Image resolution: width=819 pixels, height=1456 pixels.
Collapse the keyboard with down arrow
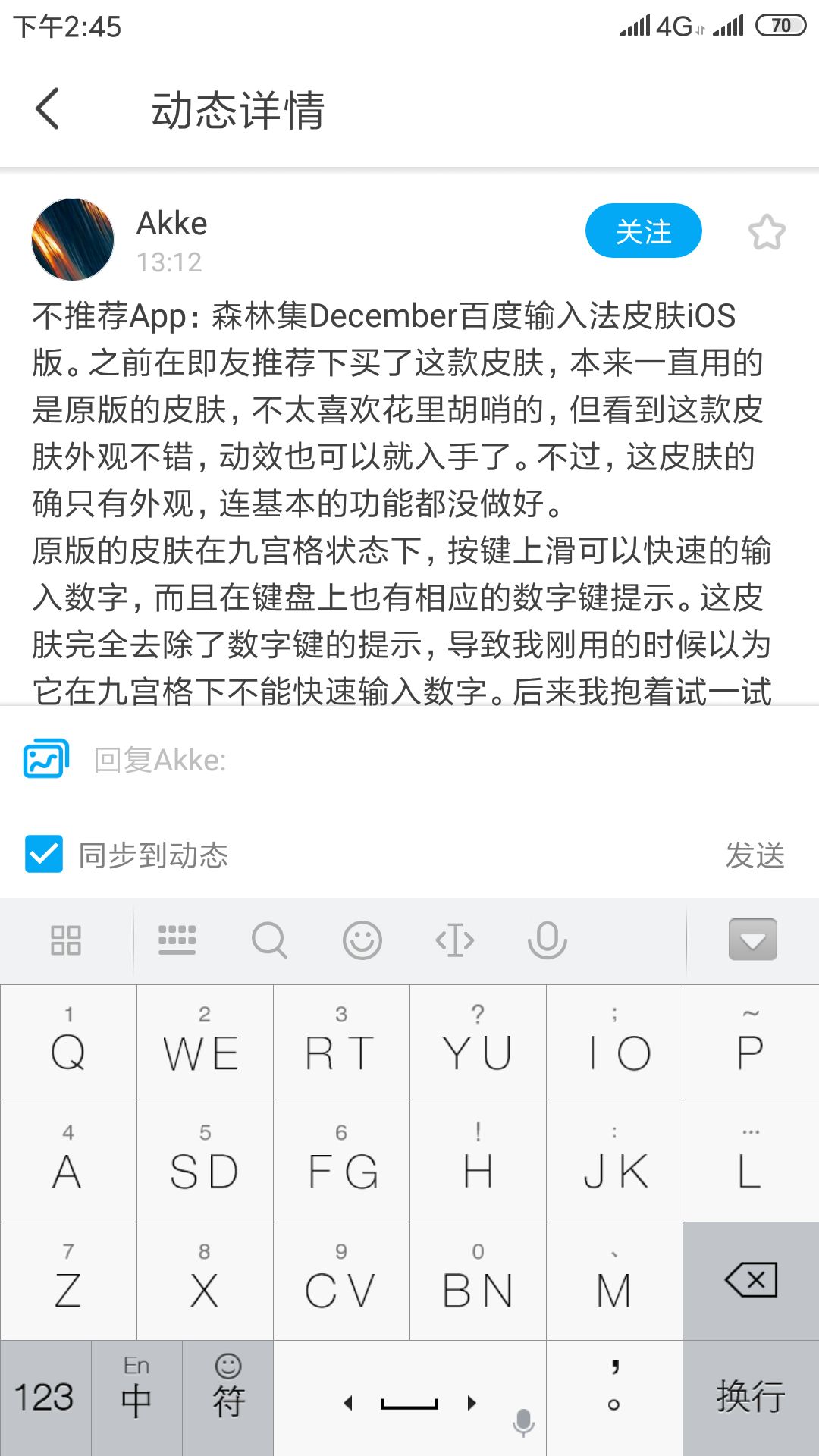(753, 940)
